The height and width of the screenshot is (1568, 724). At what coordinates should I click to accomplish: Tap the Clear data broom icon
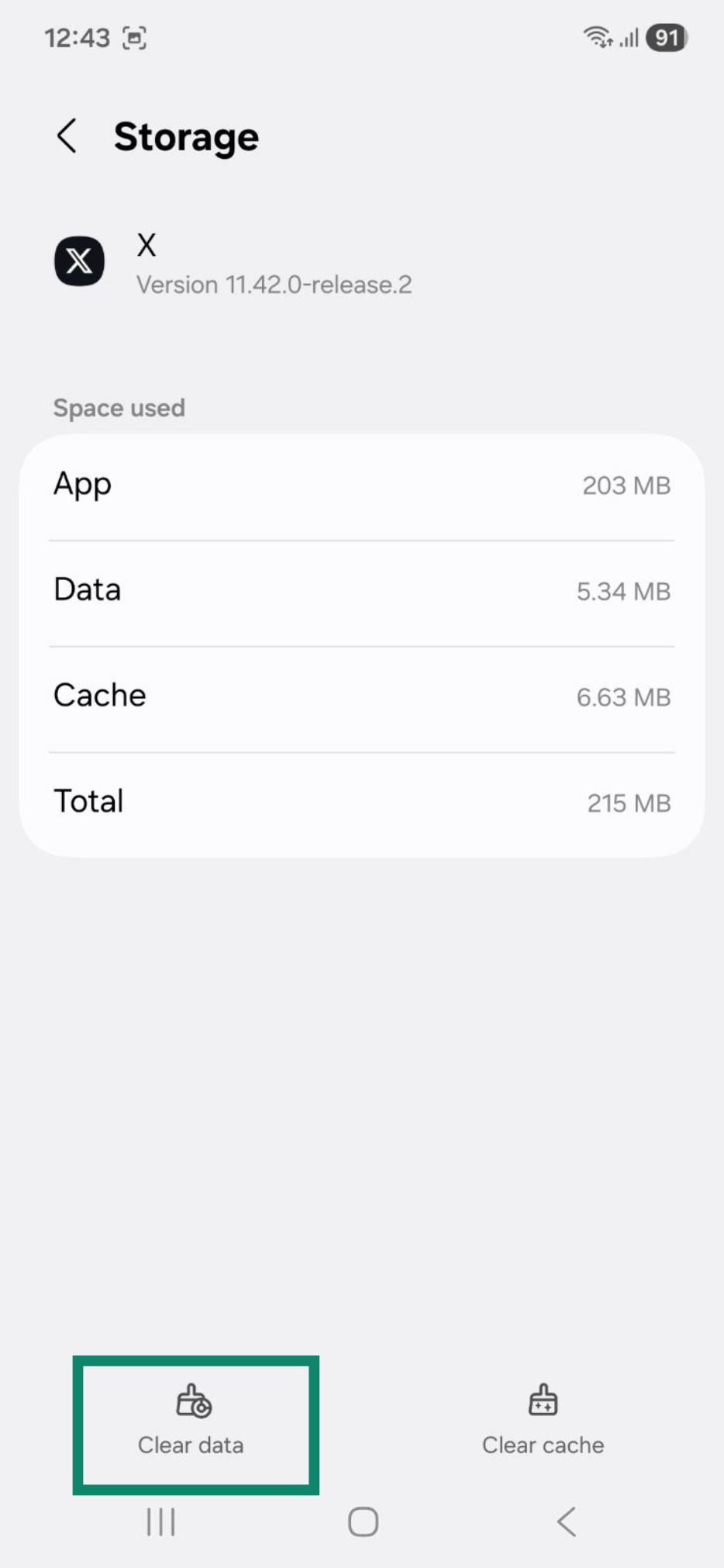(x=191, y=1400)
